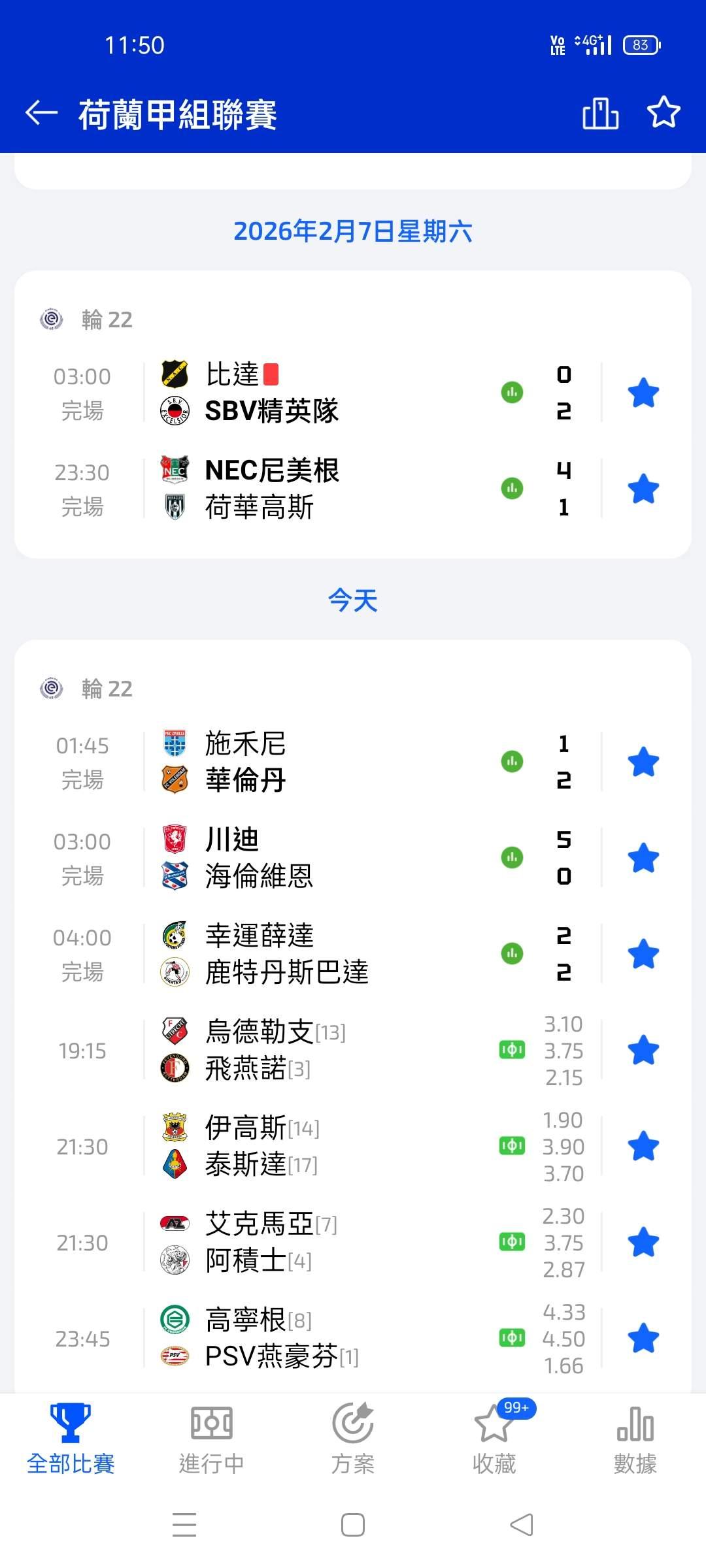Screen dimensions: 706x1568
Task: Favorite the league with the outline star
Action: tap(664, 112)
